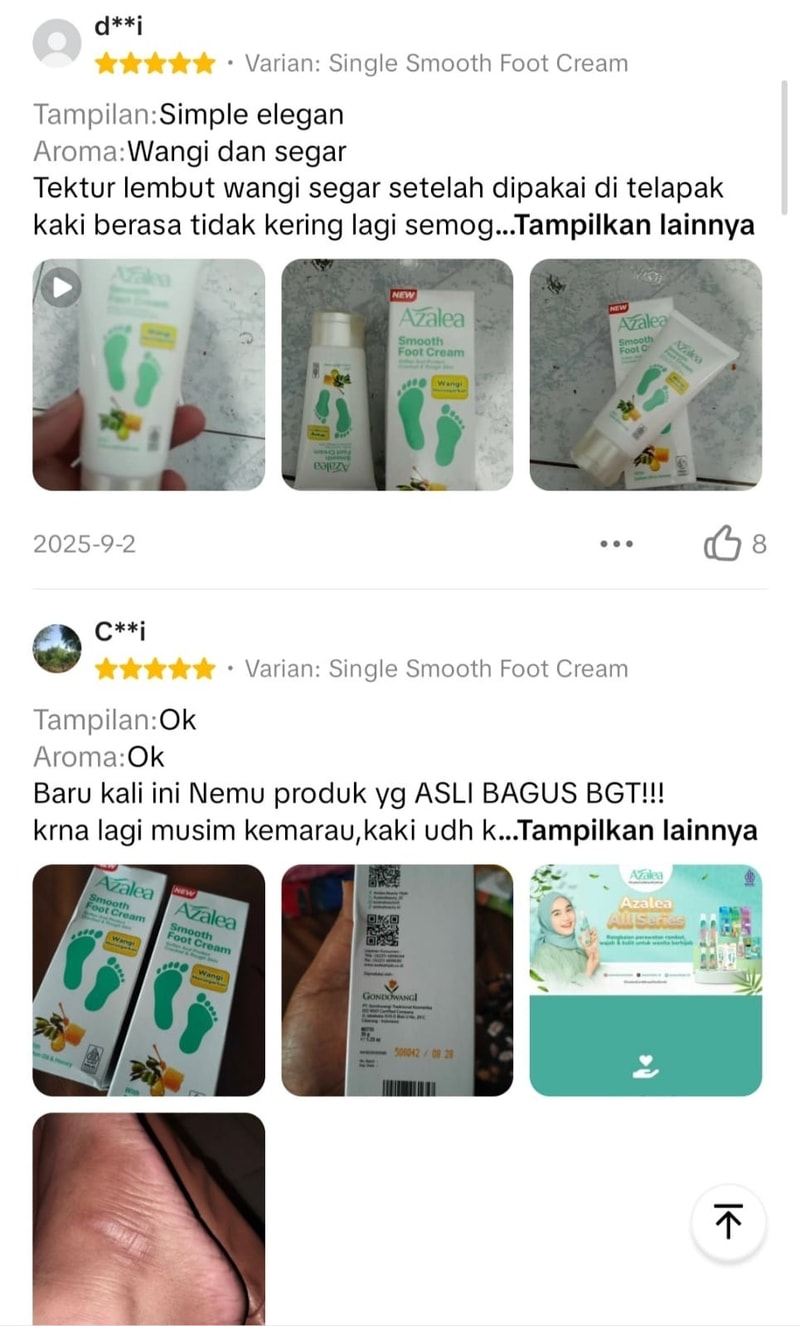Screen dimensions: 800x1326
Task: View C**i's photo of box back label
Action: pyautogui.click(x=397, y=980)
